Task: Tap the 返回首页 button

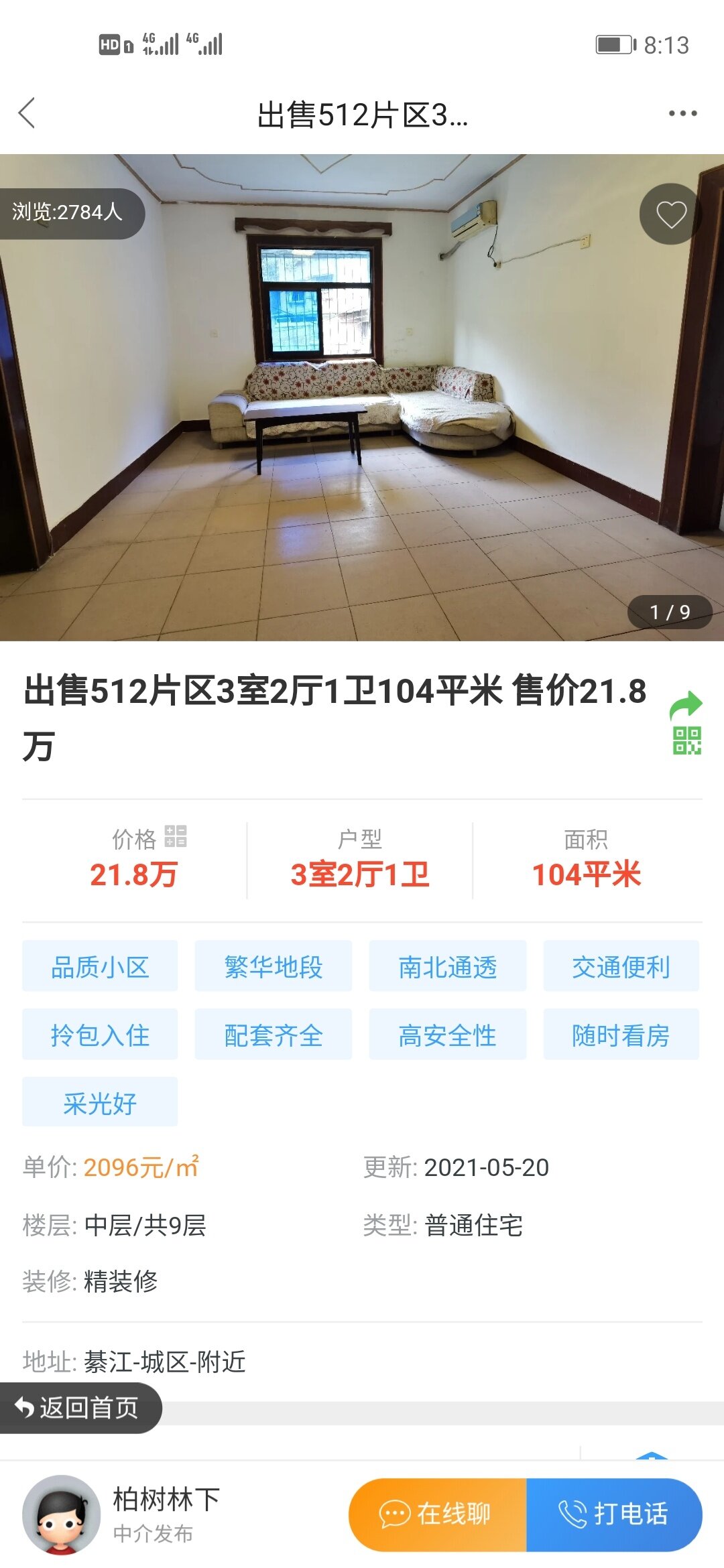Action: click(x=79, y=1408)
